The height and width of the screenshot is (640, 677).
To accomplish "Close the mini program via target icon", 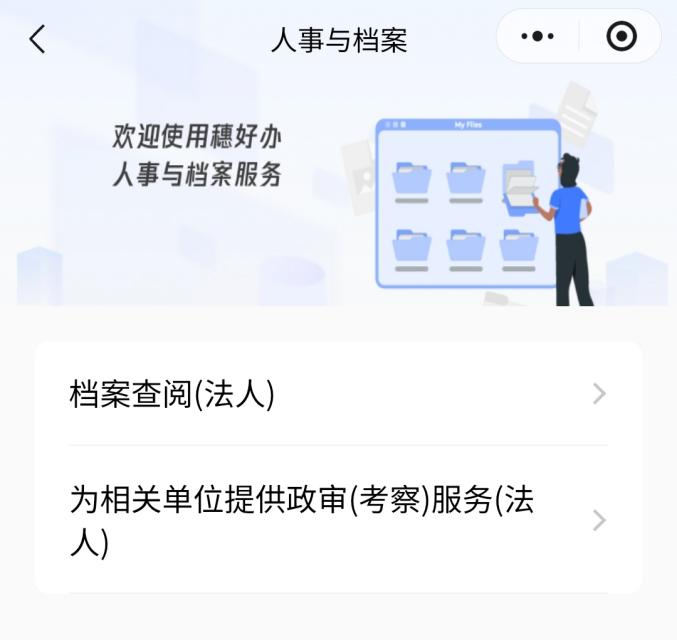I will [x=621, y=37].
